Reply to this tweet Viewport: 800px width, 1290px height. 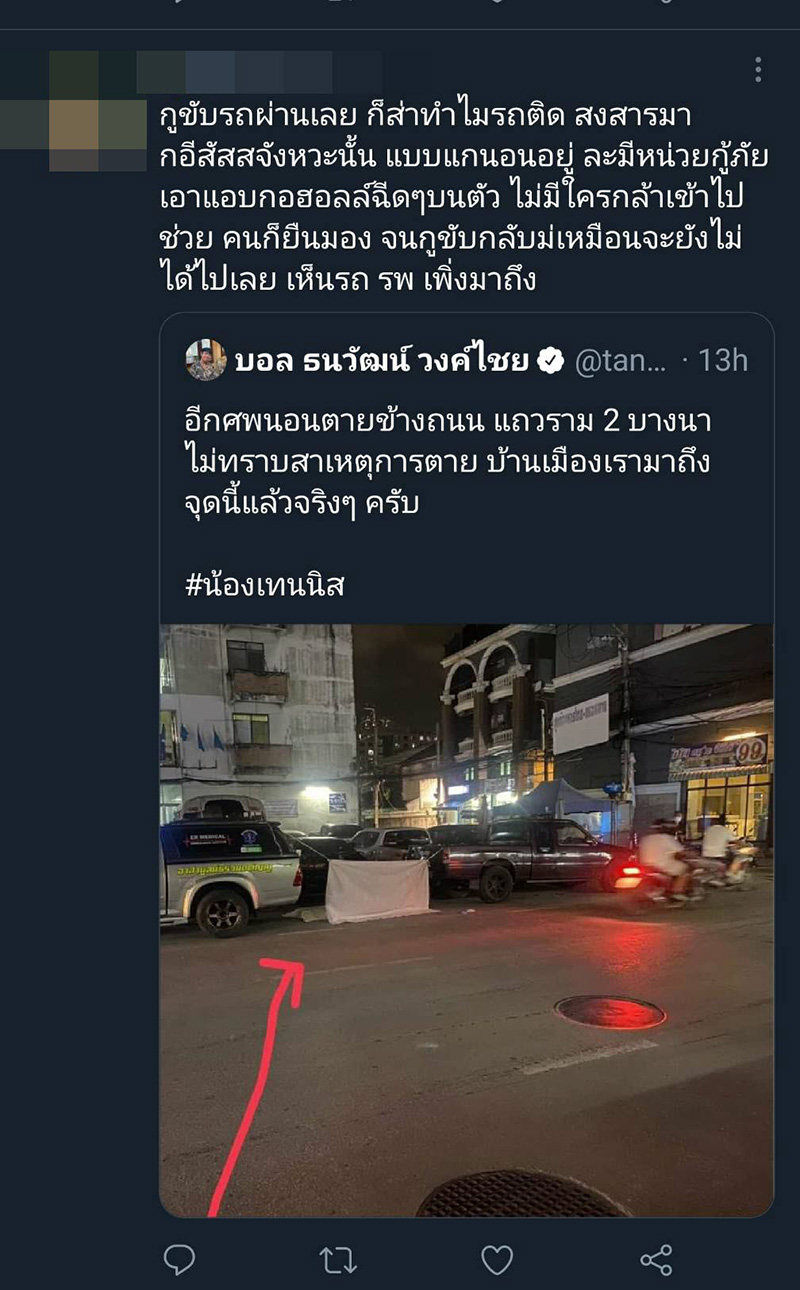click(x=179, y=1260)
